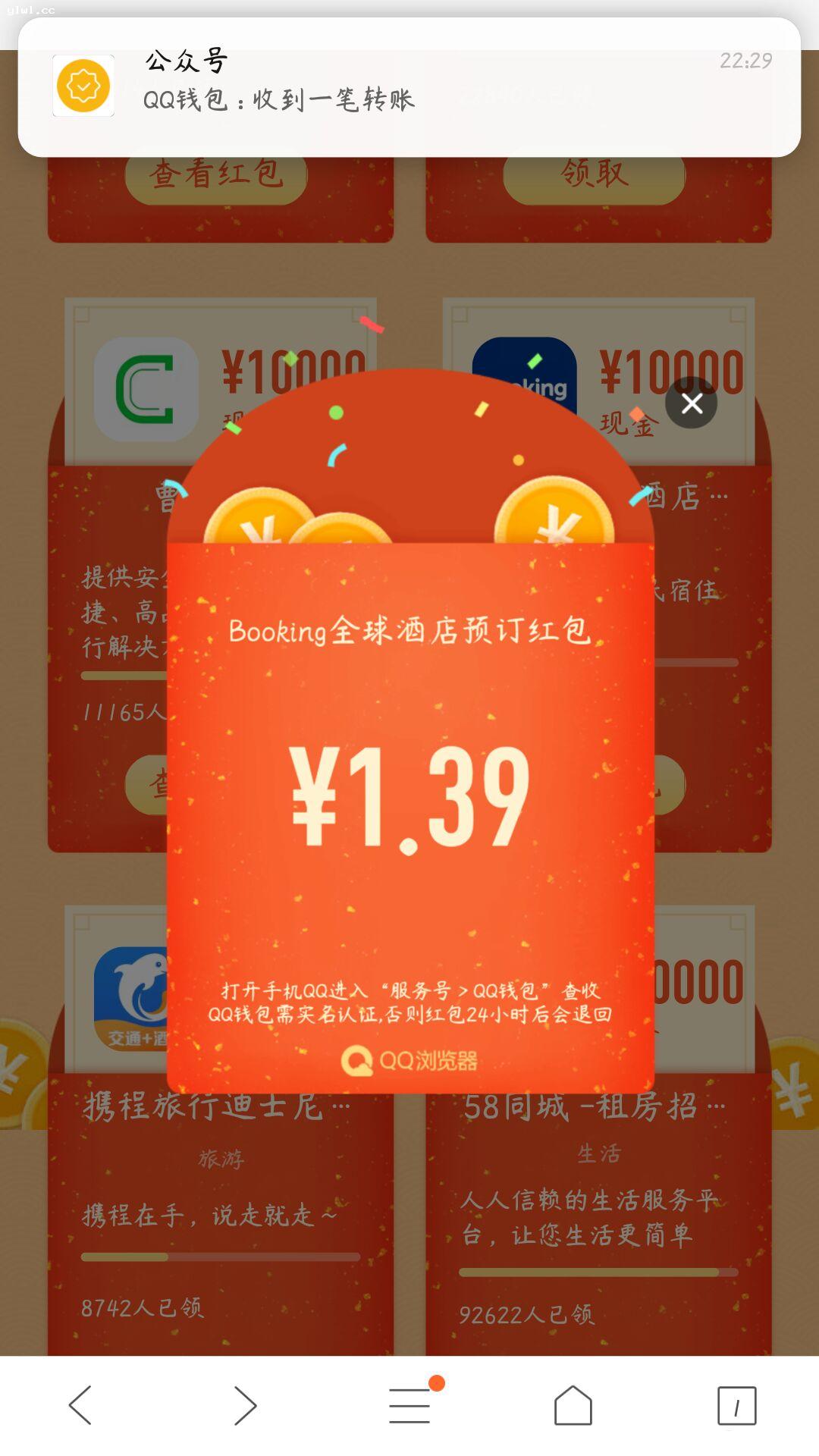
Task: Go forward to the next page
Action: click(x=245, y=1405)
